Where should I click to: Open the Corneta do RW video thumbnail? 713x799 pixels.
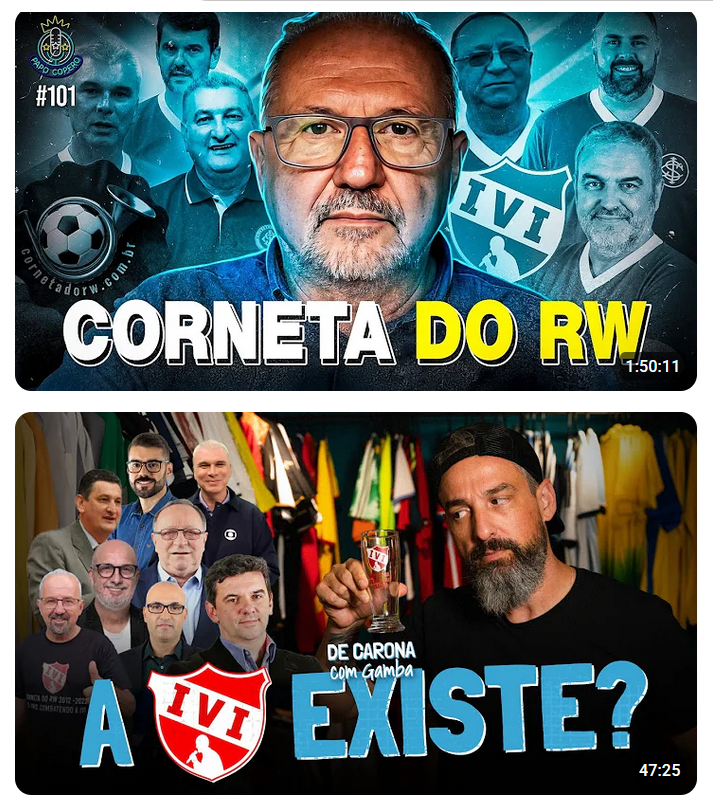[356, 200]
